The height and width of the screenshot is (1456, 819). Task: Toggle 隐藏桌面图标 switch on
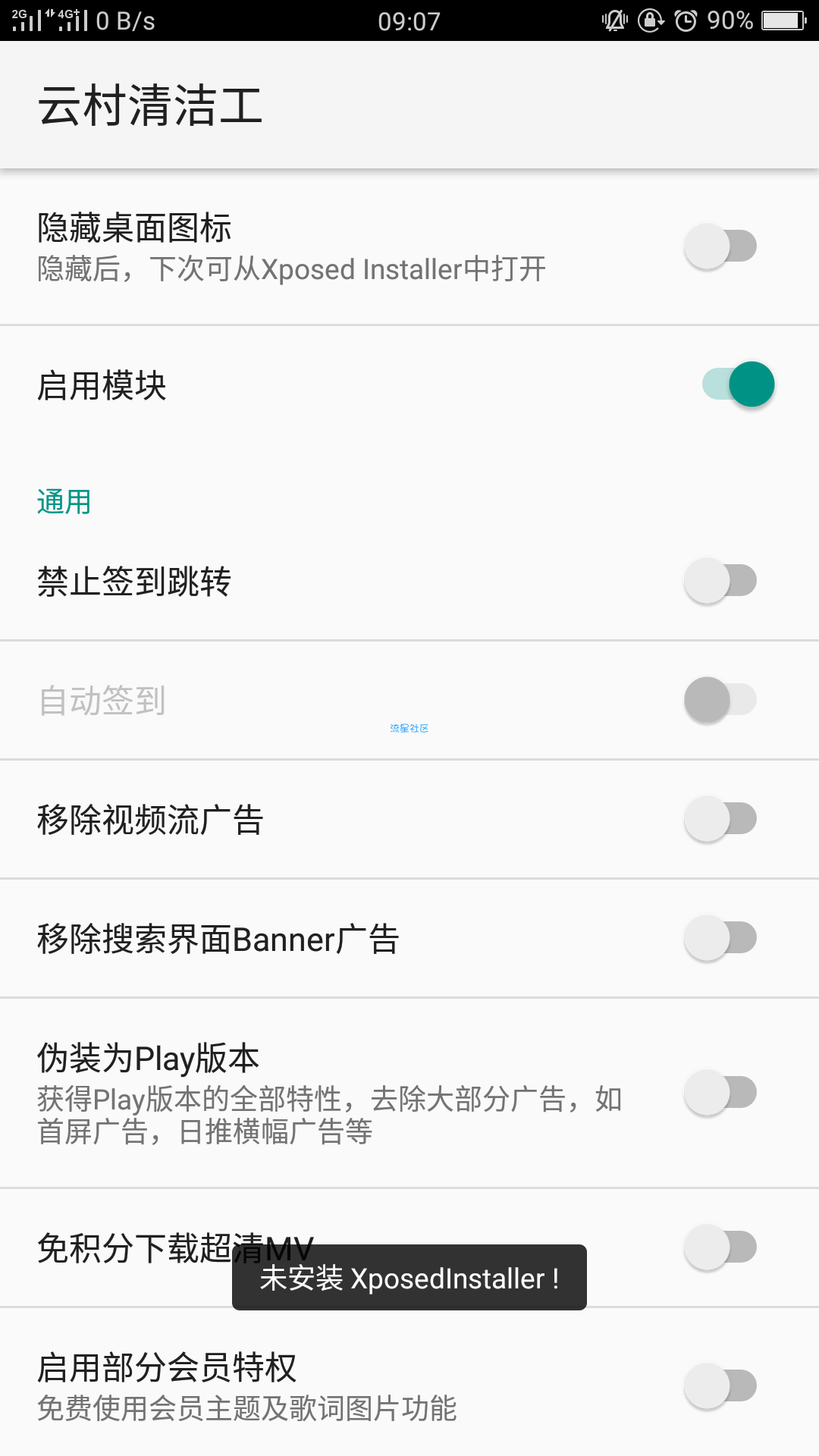click(x=720, y=246)
